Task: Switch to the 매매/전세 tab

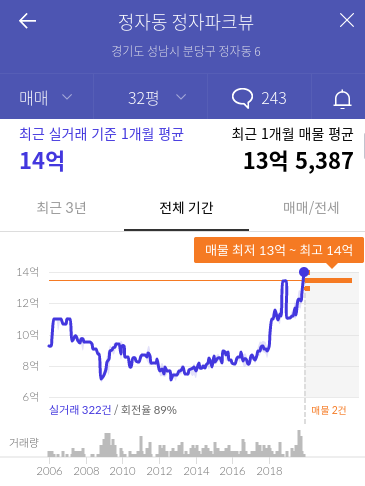Action: pyautogui.click(x=311, y=208)
